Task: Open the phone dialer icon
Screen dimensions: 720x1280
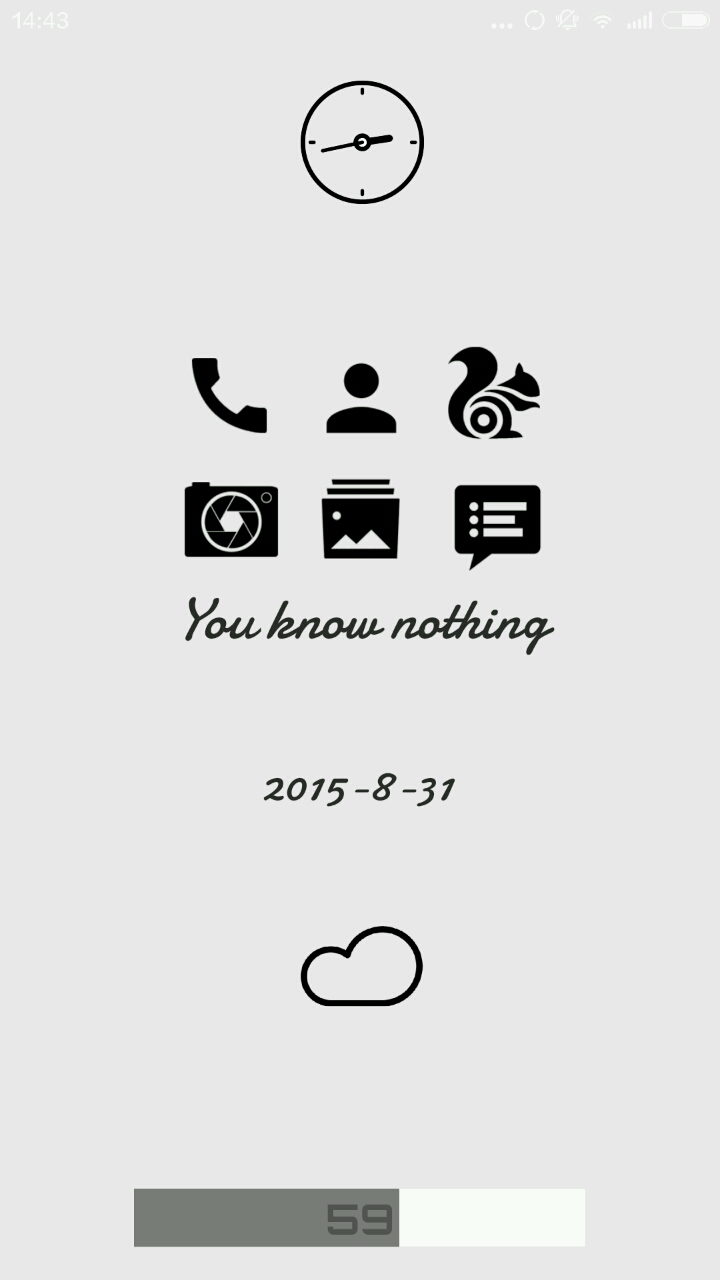Action: click(229, 395)
